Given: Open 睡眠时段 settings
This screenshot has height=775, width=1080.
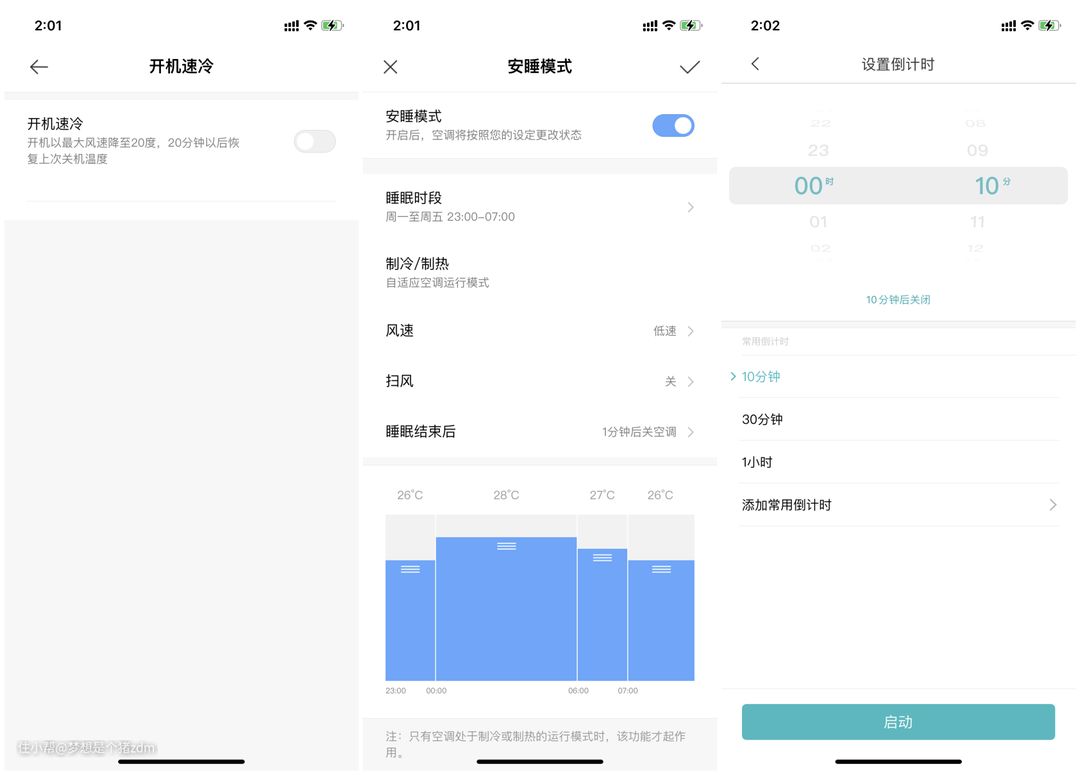Looking at the screenshot, I should point(540,207).
